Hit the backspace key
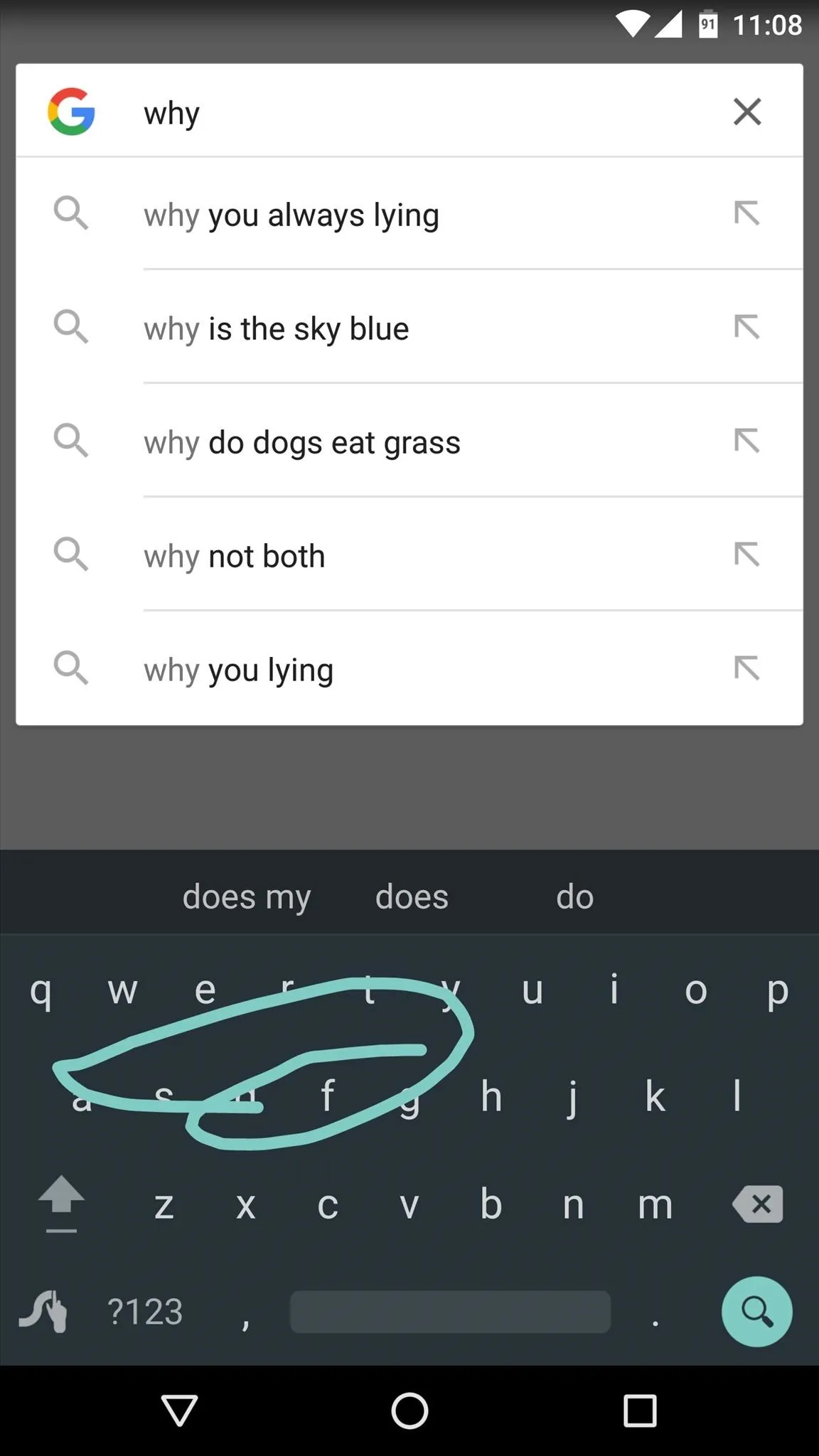 tap(758, 1204)
